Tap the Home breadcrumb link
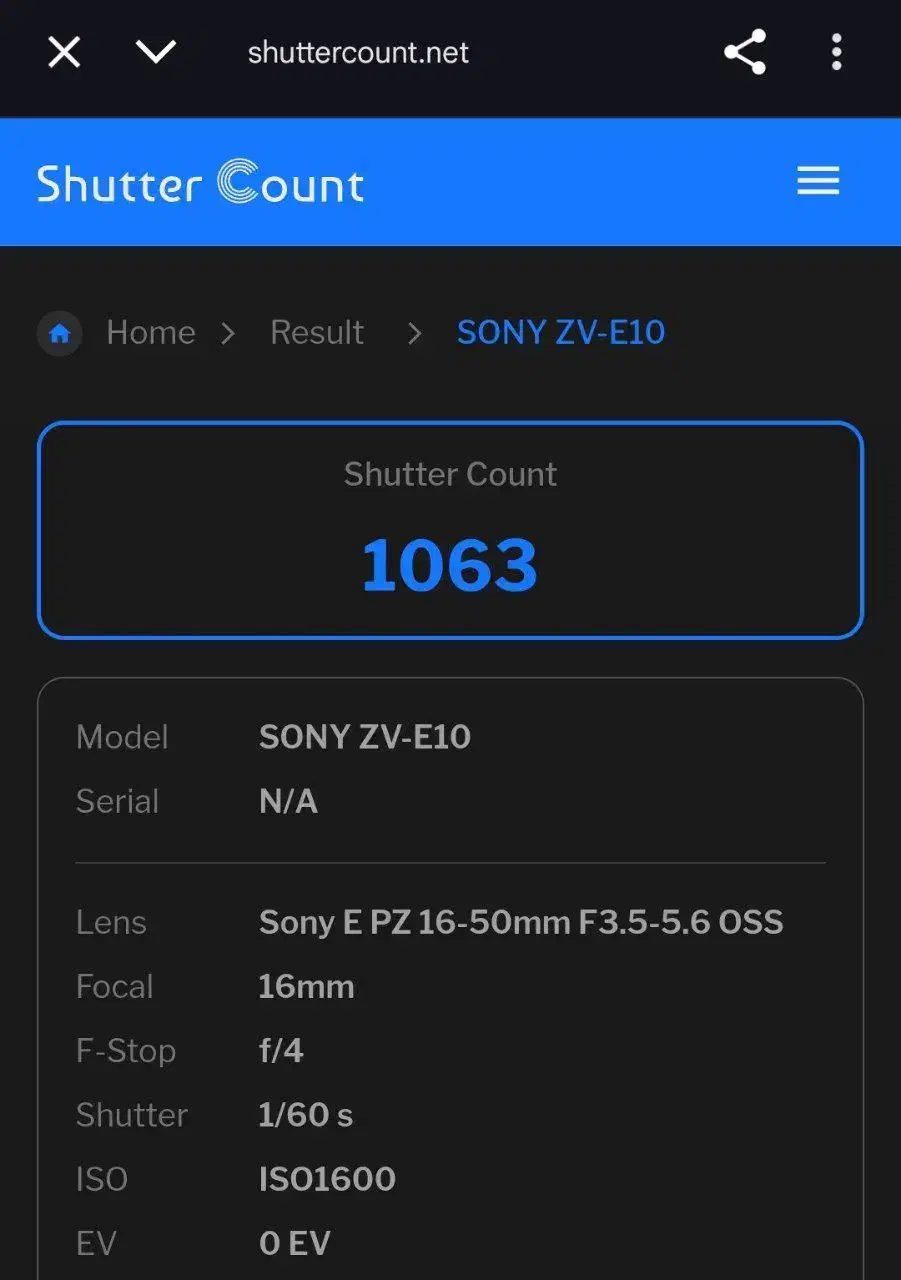This screenshot has height=1280, width=901. [x=150, y=333]
